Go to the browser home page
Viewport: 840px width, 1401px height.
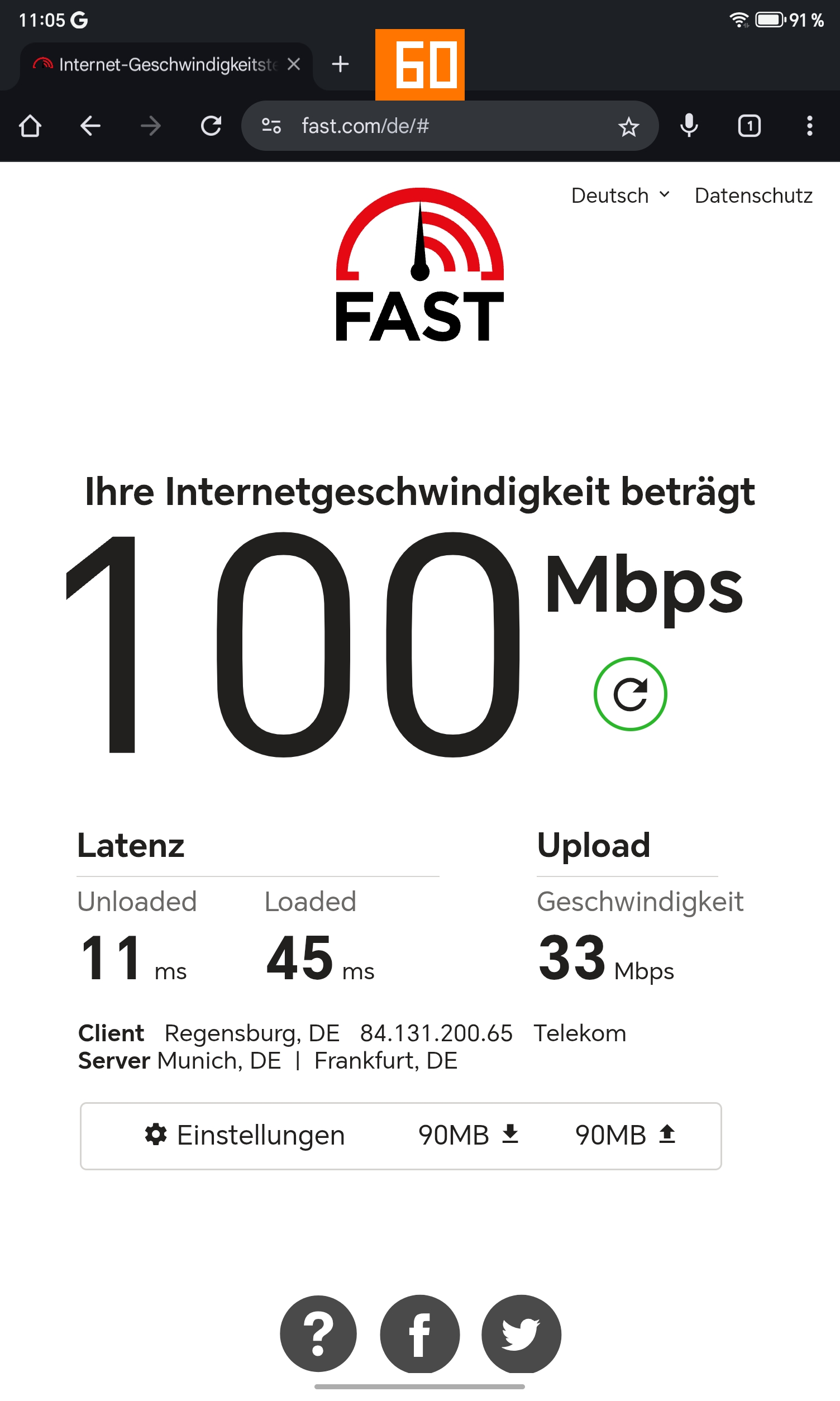pyautogui.click(x=30, y=126)
